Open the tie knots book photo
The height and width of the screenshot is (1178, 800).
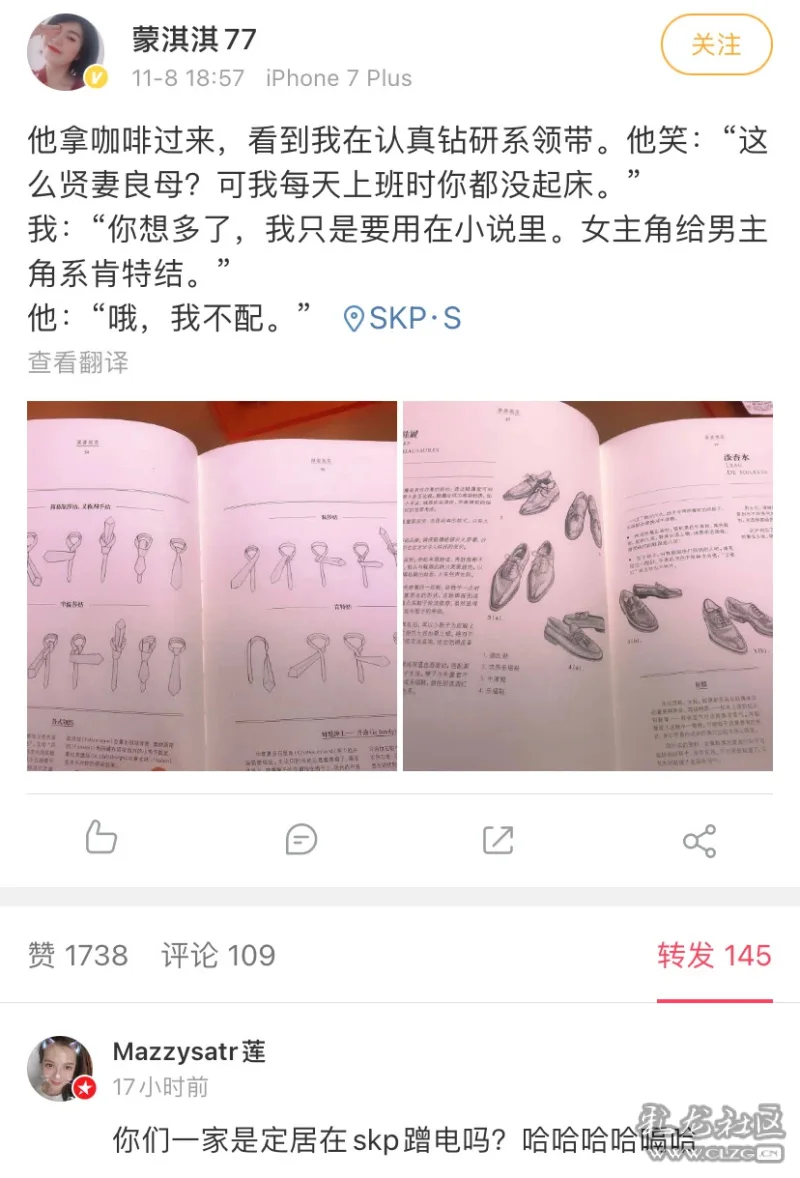212,586
